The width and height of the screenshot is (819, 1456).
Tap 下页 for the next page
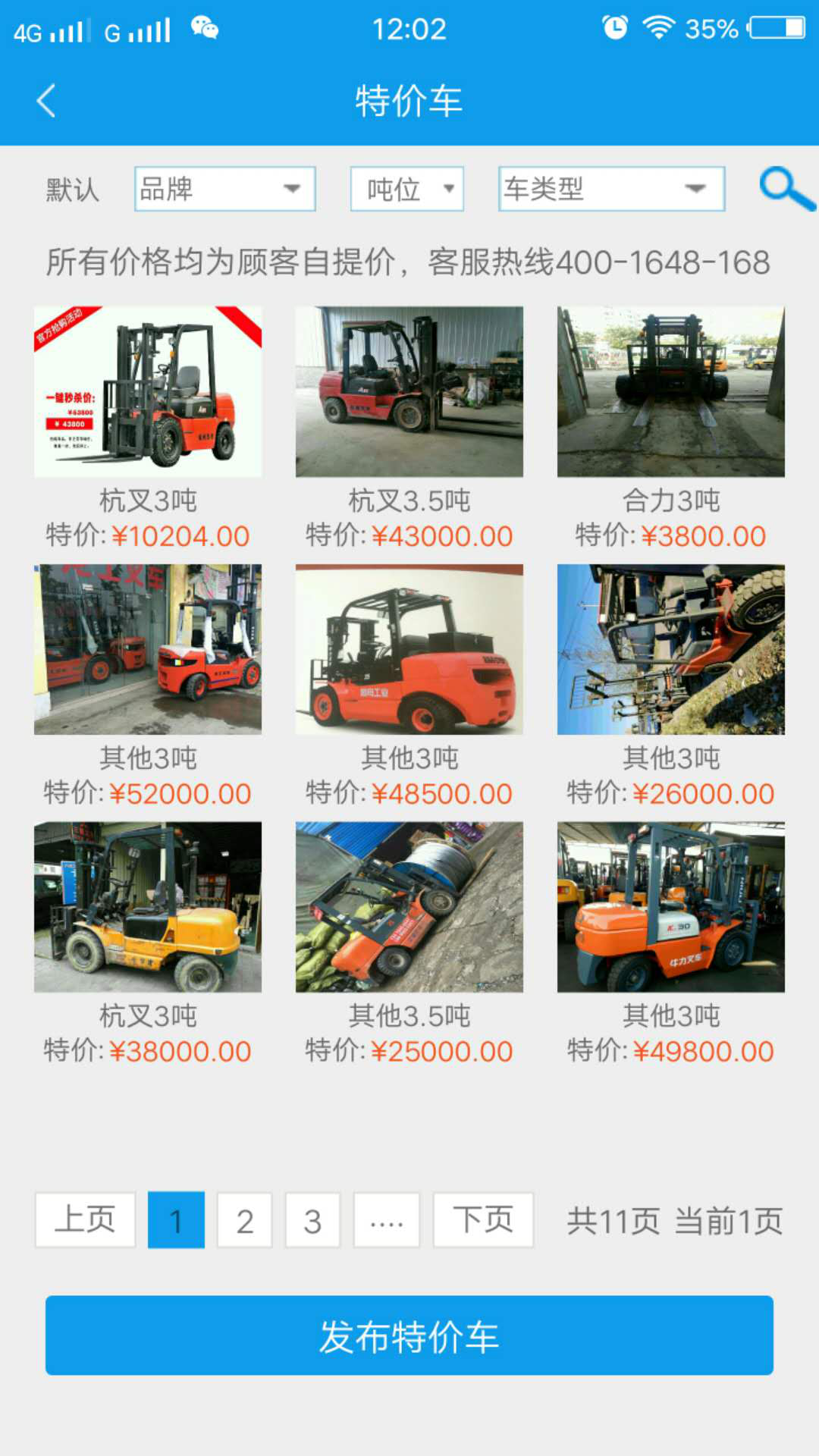[483, 1220]
